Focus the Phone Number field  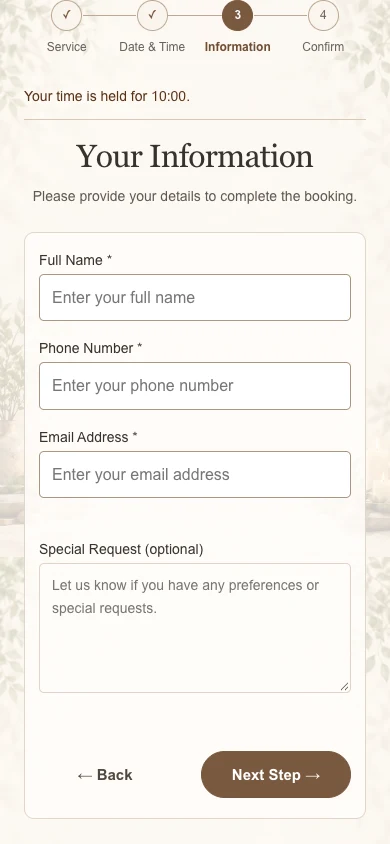[x=195, y=386]
